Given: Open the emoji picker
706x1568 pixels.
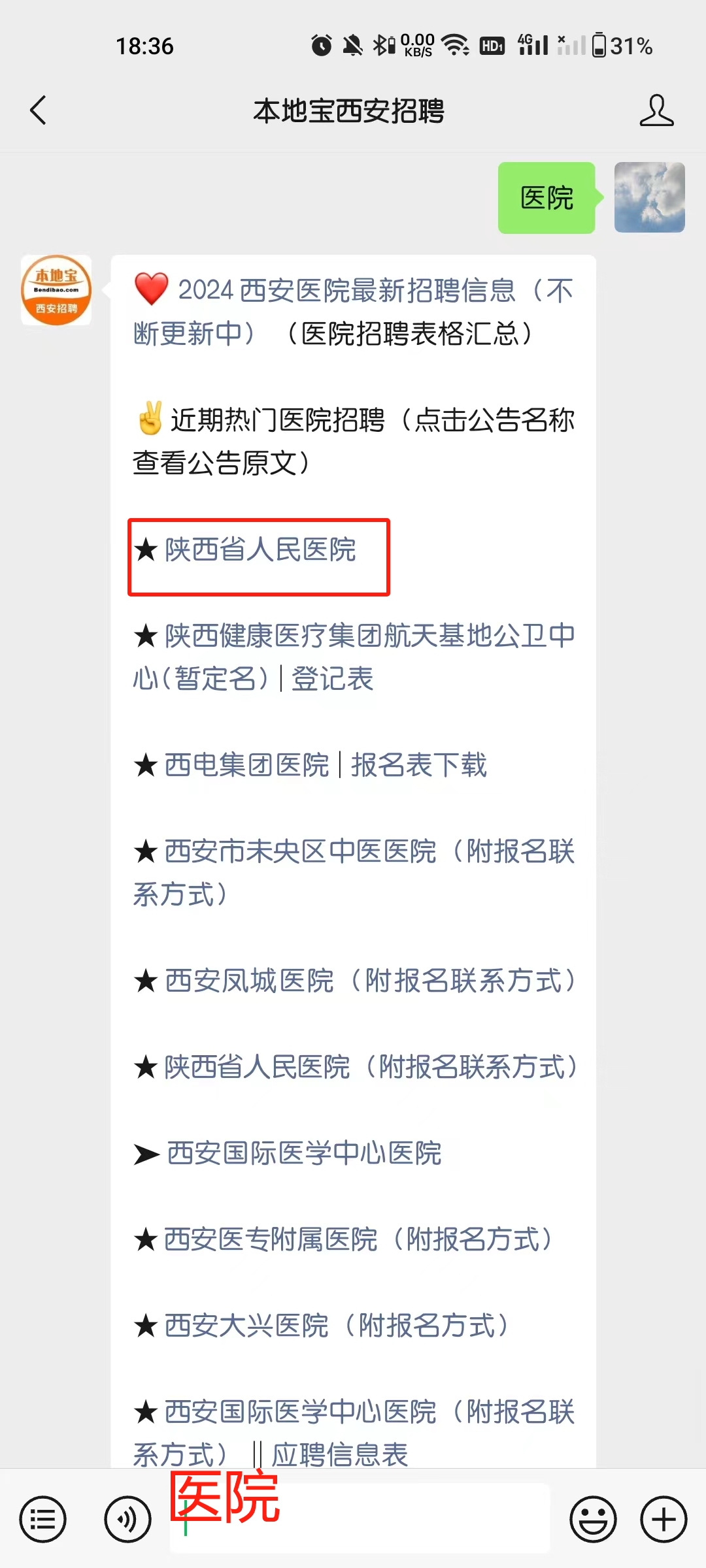Looking at the screenshot, I should pyautogui.click(x=593, y=1519).
